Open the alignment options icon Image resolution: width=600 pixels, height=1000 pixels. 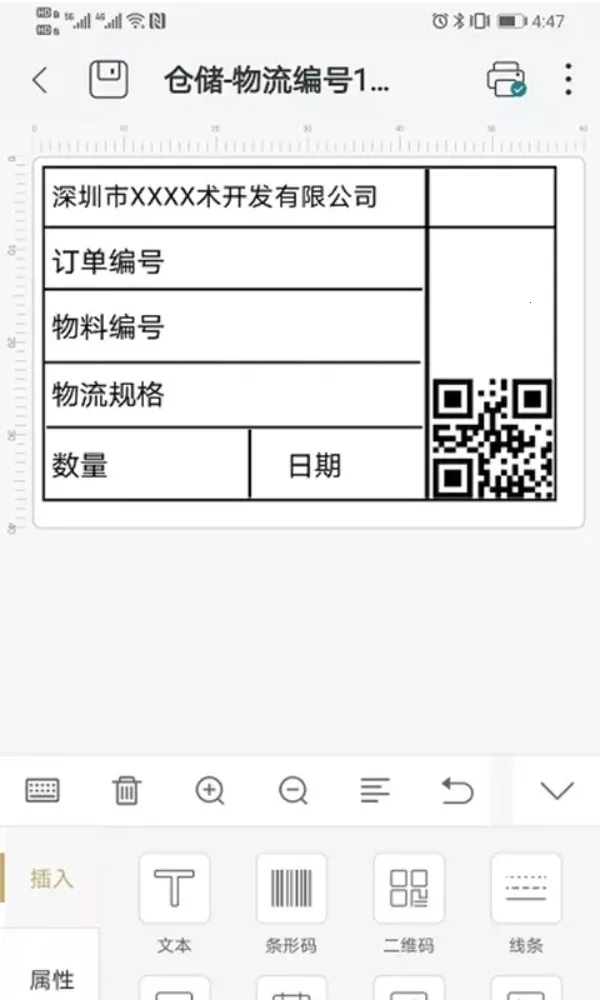(x=375, y=791)
